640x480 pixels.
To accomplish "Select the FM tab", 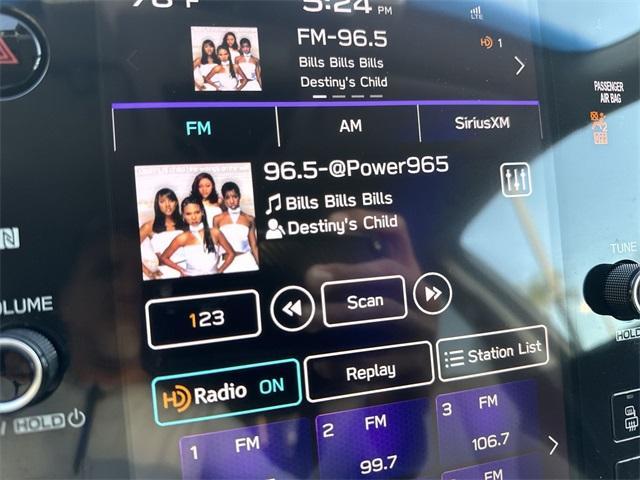I will coord(197,129).
